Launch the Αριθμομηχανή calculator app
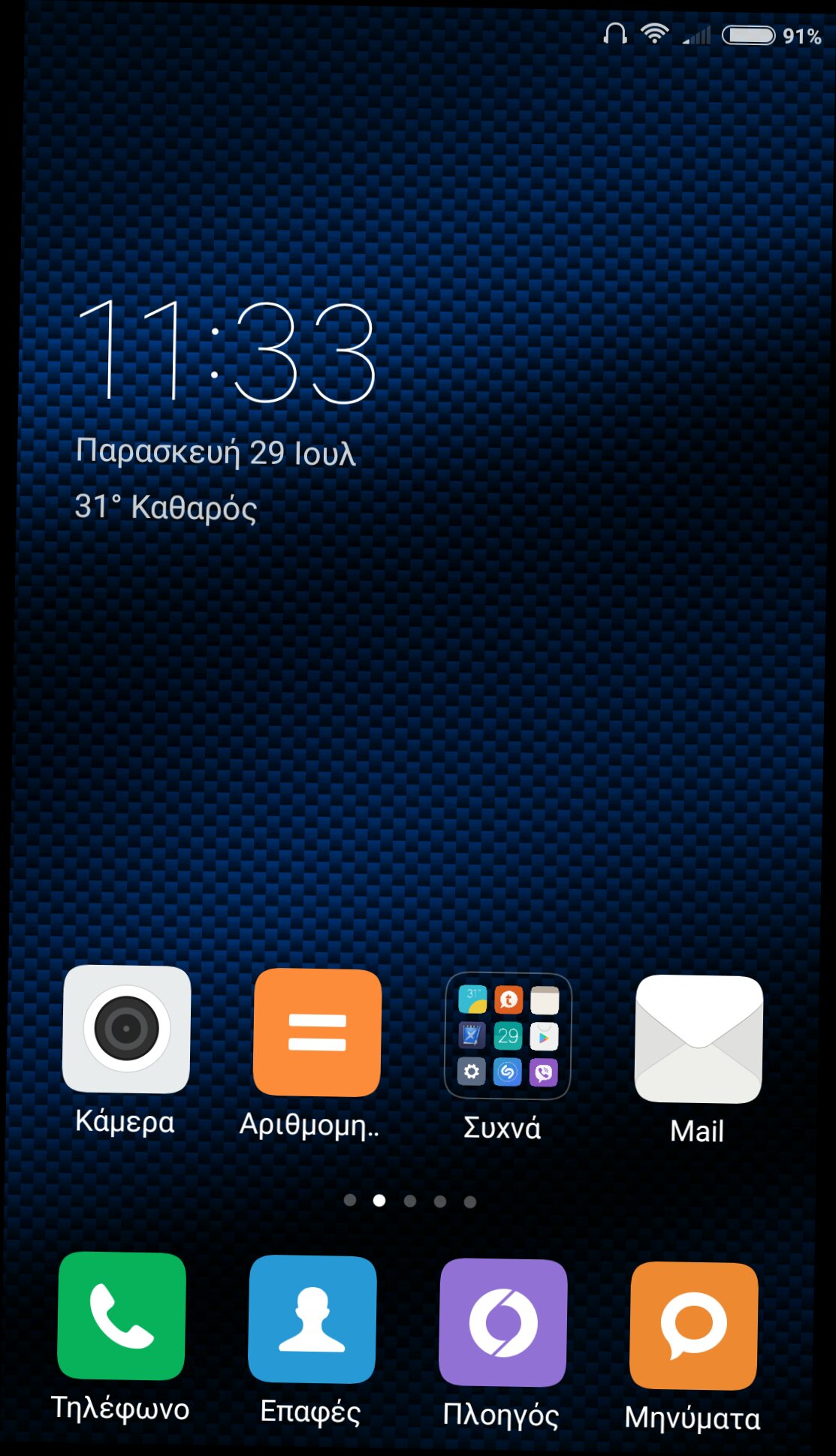 click(317, 1032)
